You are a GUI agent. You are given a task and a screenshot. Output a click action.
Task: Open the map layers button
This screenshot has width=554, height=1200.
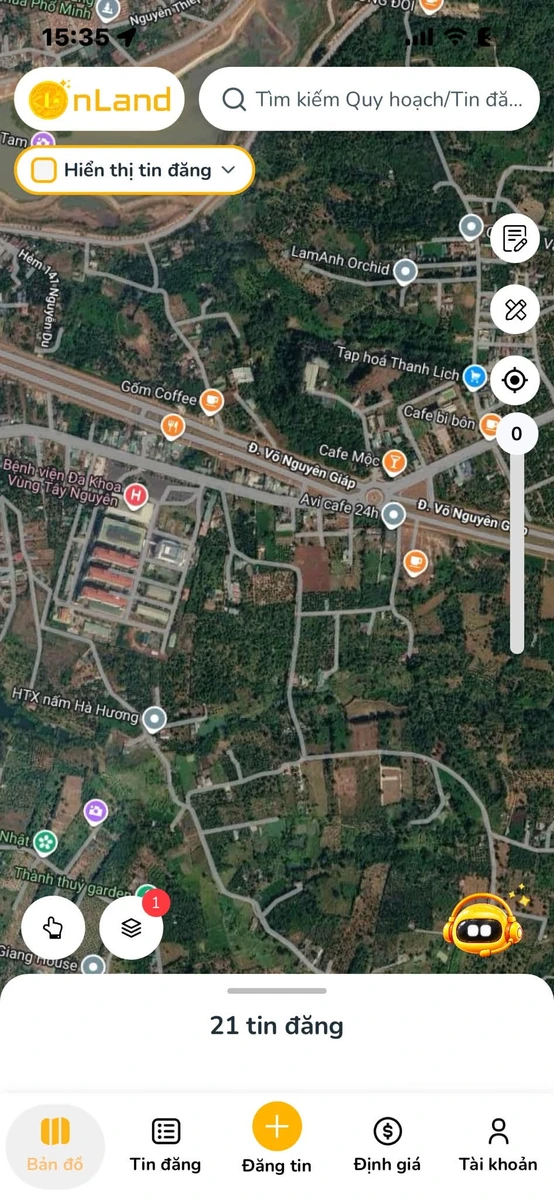click(131, 927)
